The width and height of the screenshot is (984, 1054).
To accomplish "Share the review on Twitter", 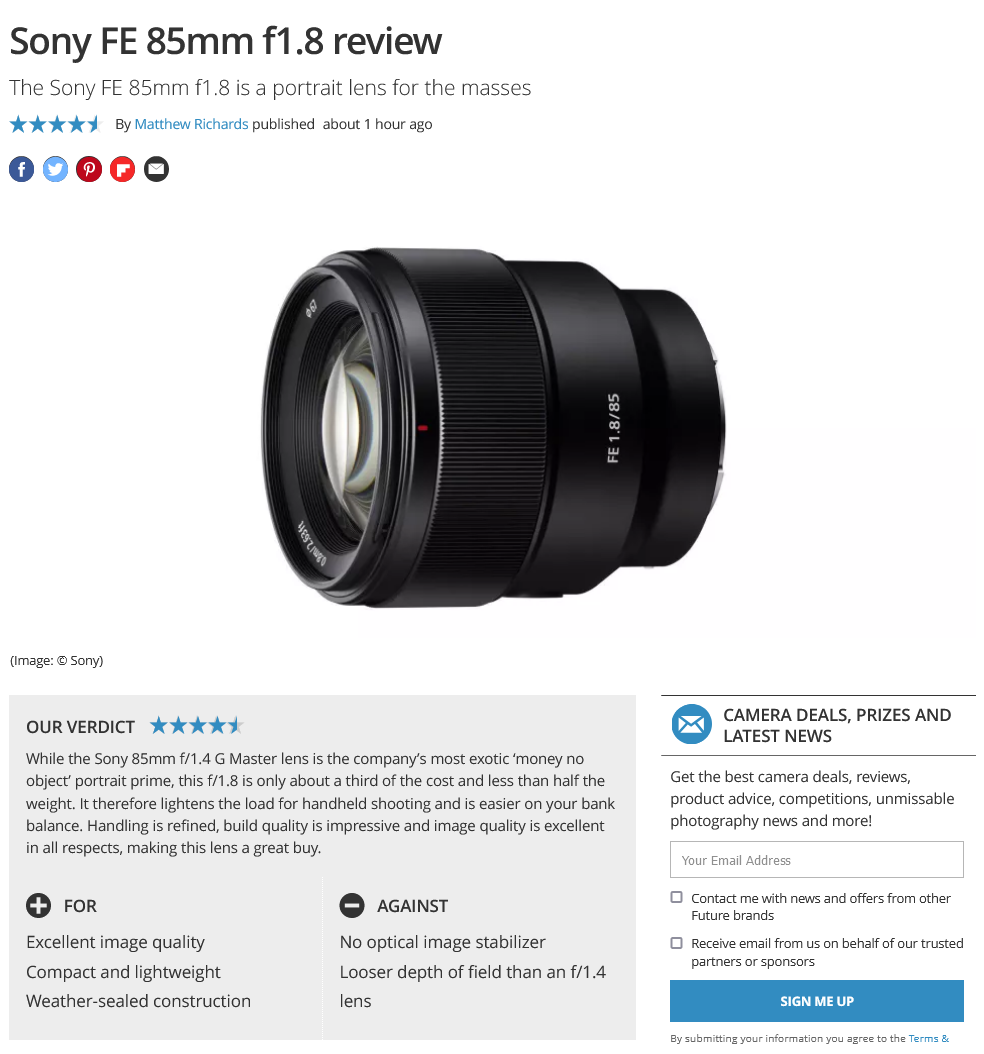I will pos(55,169).
